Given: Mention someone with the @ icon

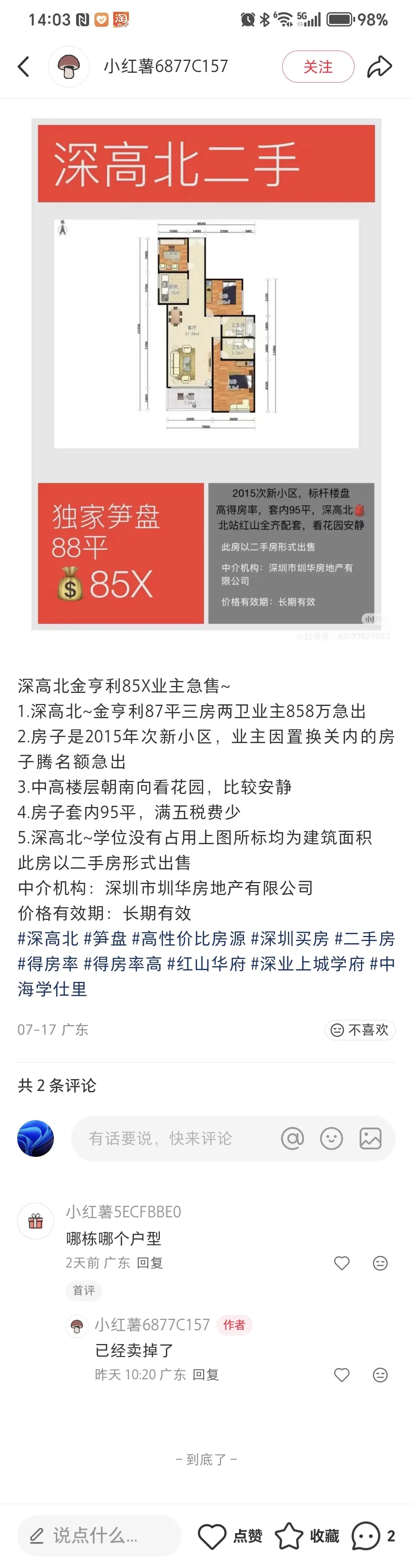Looking at the screenshot, I should click(292, 1138).
